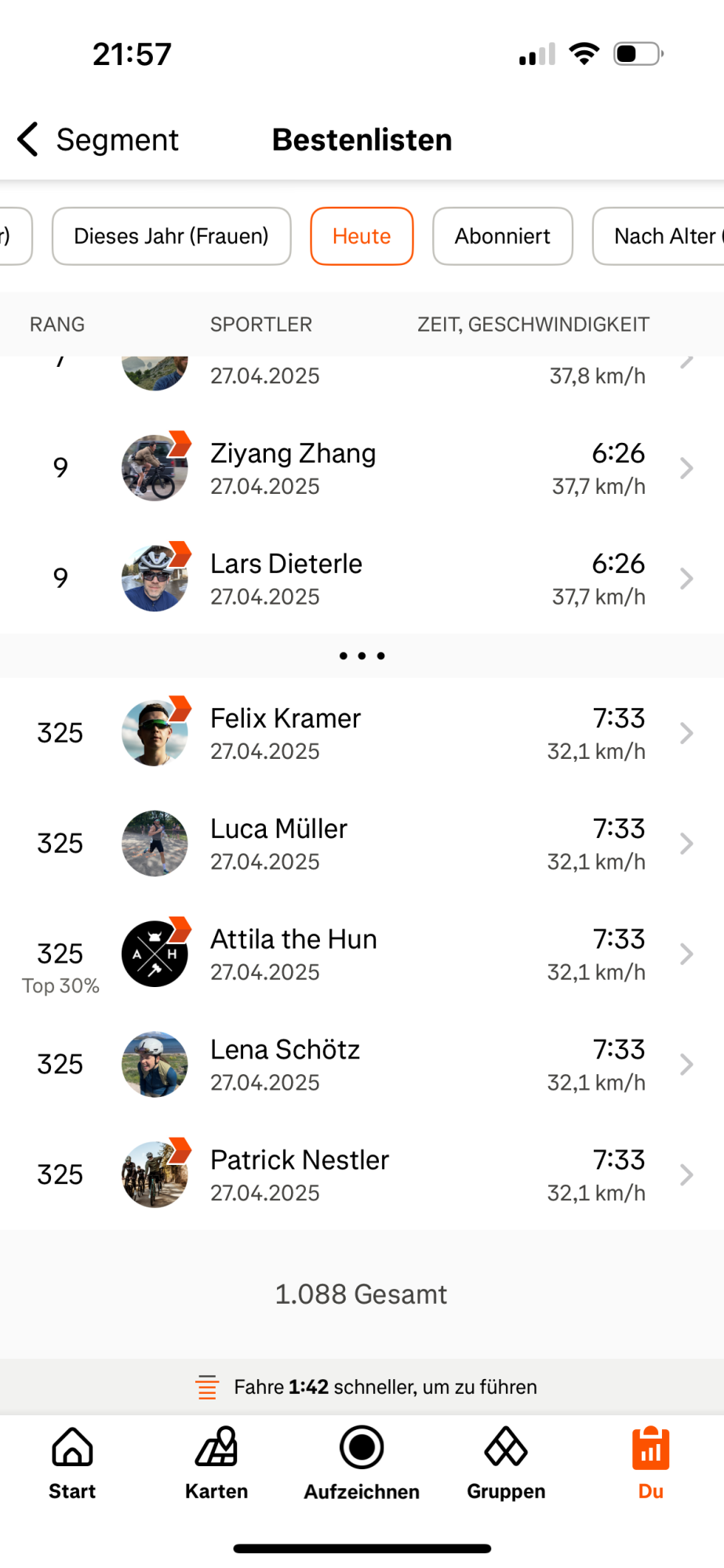Image resolution: width=724 pixels, height=1568 pixels.
Task: Open Ziyang Zhang's leaderboard entry
Action: click(x=362, y=468)
